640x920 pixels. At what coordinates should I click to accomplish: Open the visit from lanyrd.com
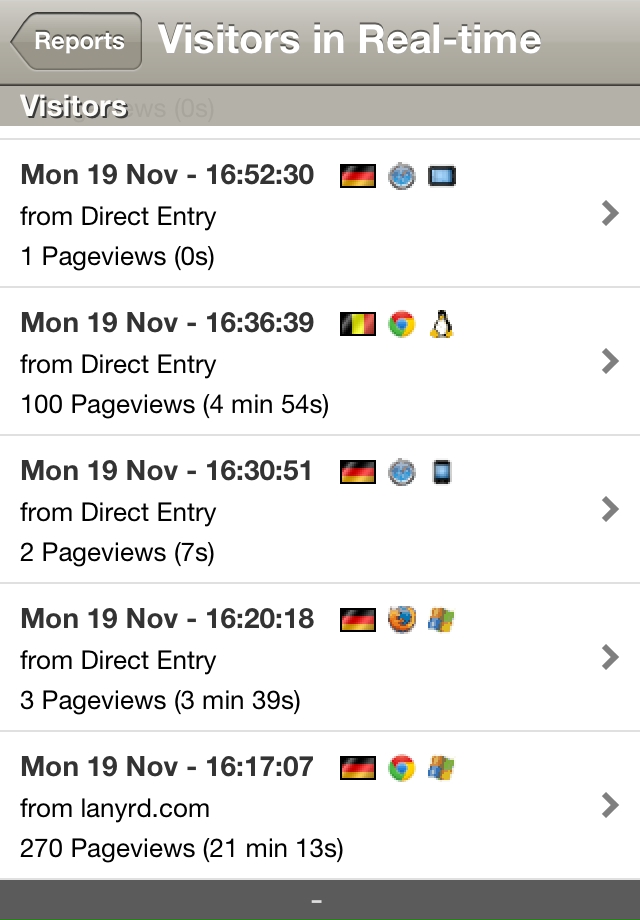pos(320,806)
